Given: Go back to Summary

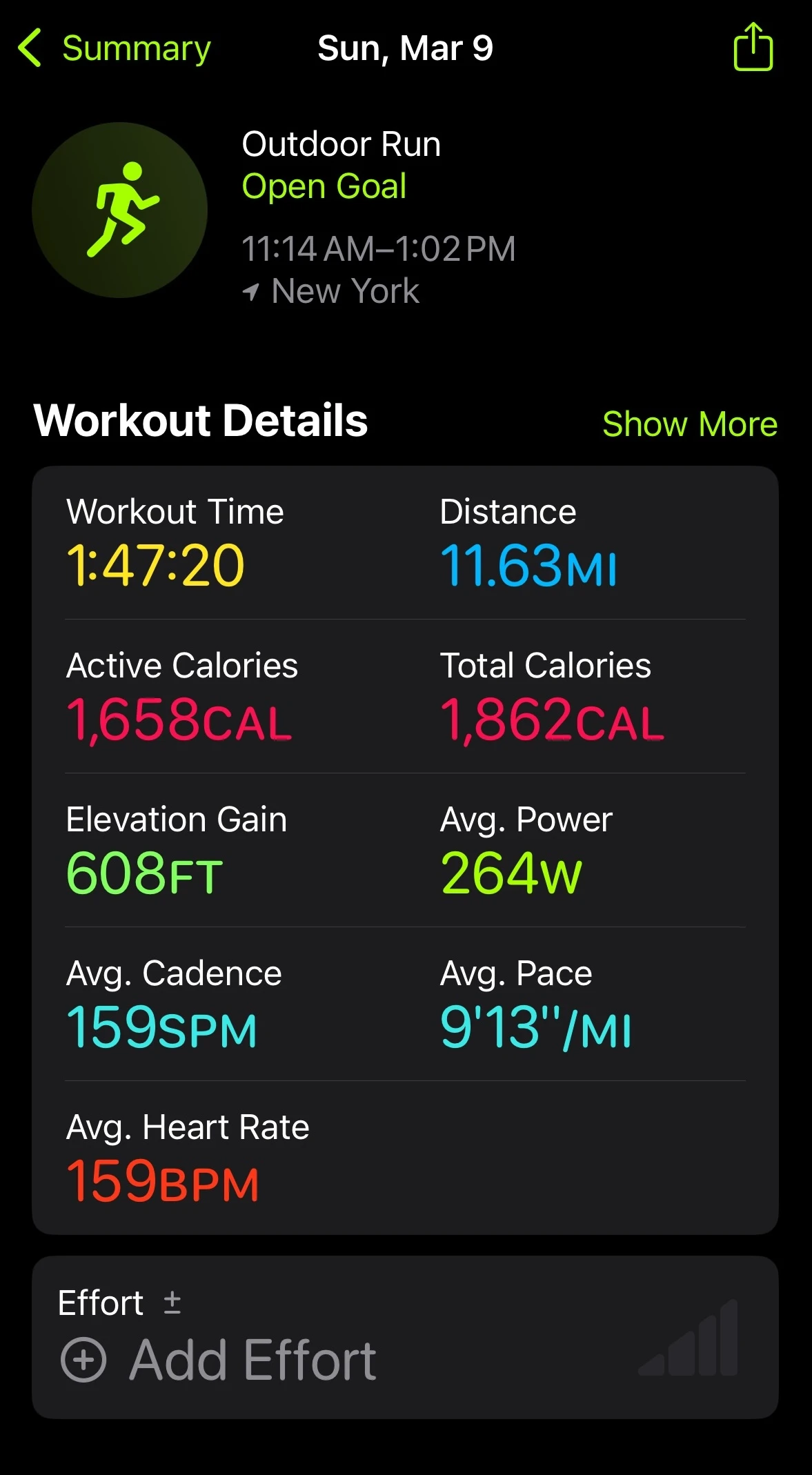Looking at the screenshot, I should pos(114,48).
